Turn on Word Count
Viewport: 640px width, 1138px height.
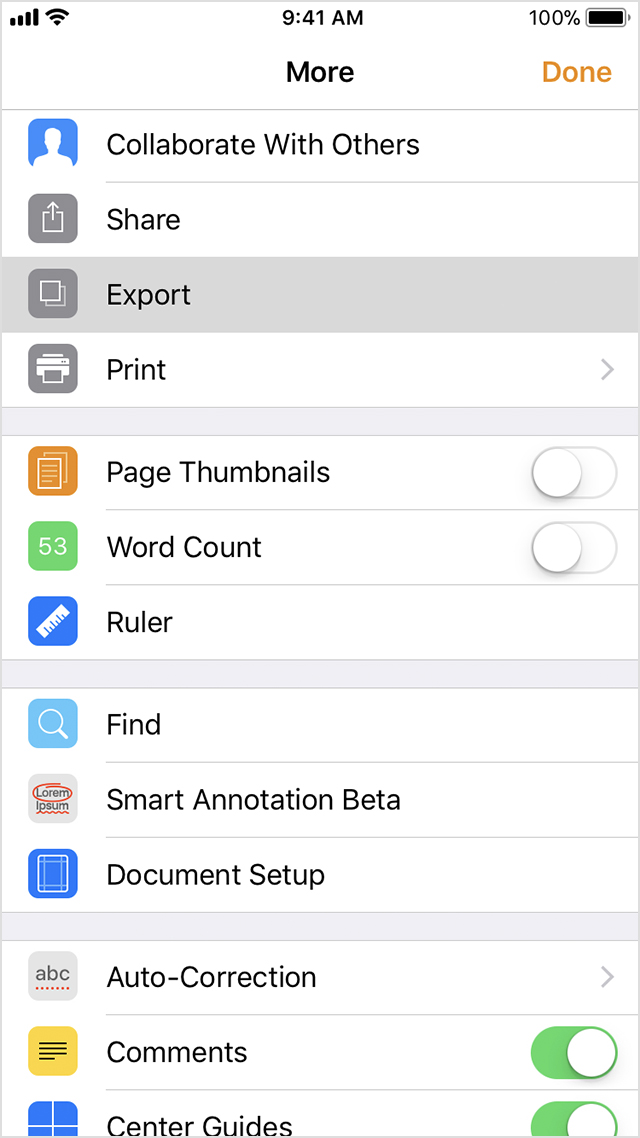574,547
